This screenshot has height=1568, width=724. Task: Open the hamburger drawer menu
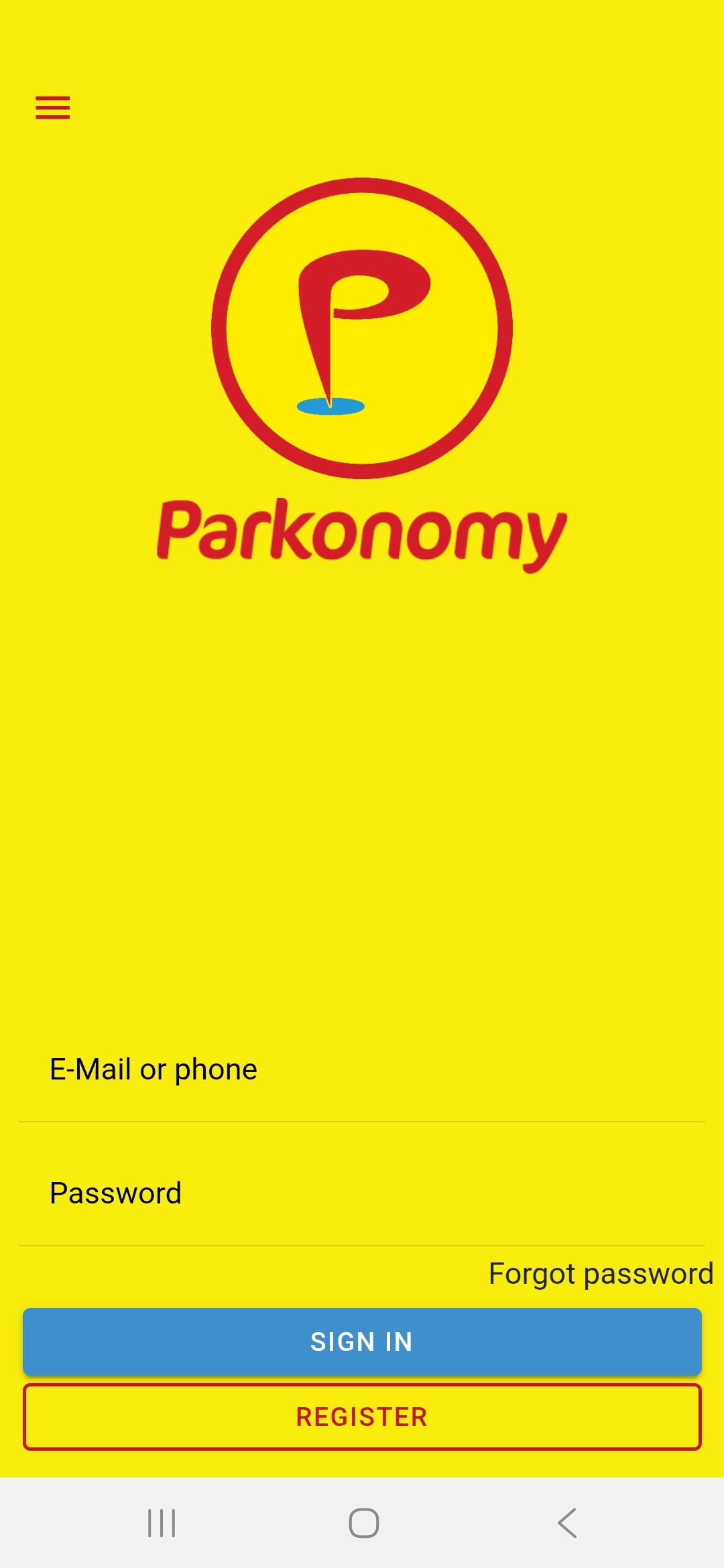coord(53,107)
